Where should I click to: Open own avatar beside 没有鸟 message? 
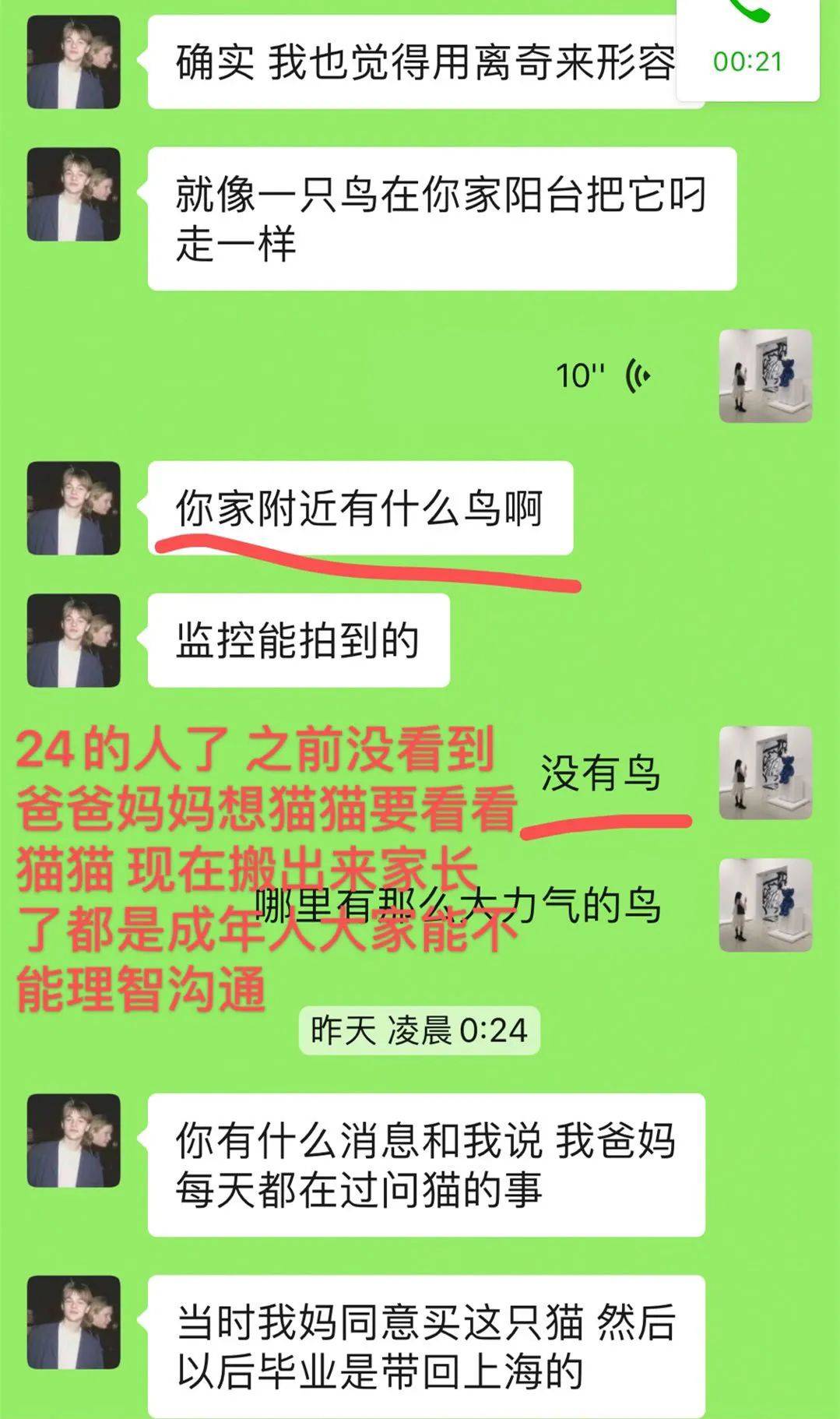click(x=765, y=773)
